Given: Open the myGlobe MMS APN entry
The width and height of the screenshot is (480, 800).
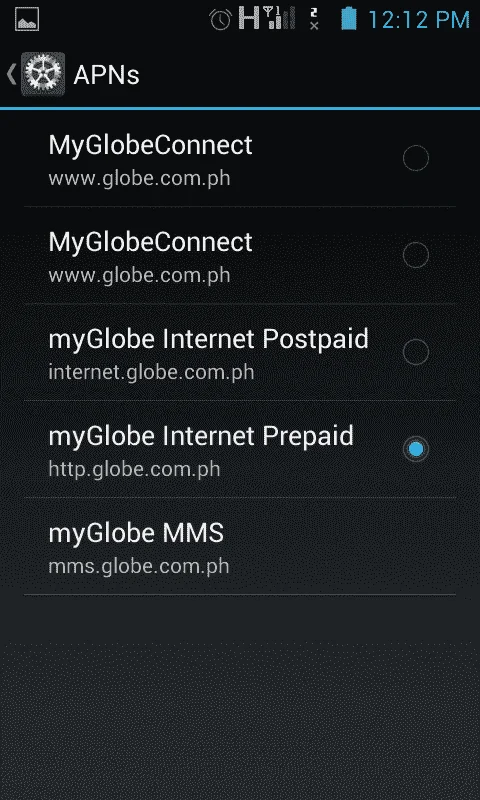Looking at the screenshot, I should [240, 546].
